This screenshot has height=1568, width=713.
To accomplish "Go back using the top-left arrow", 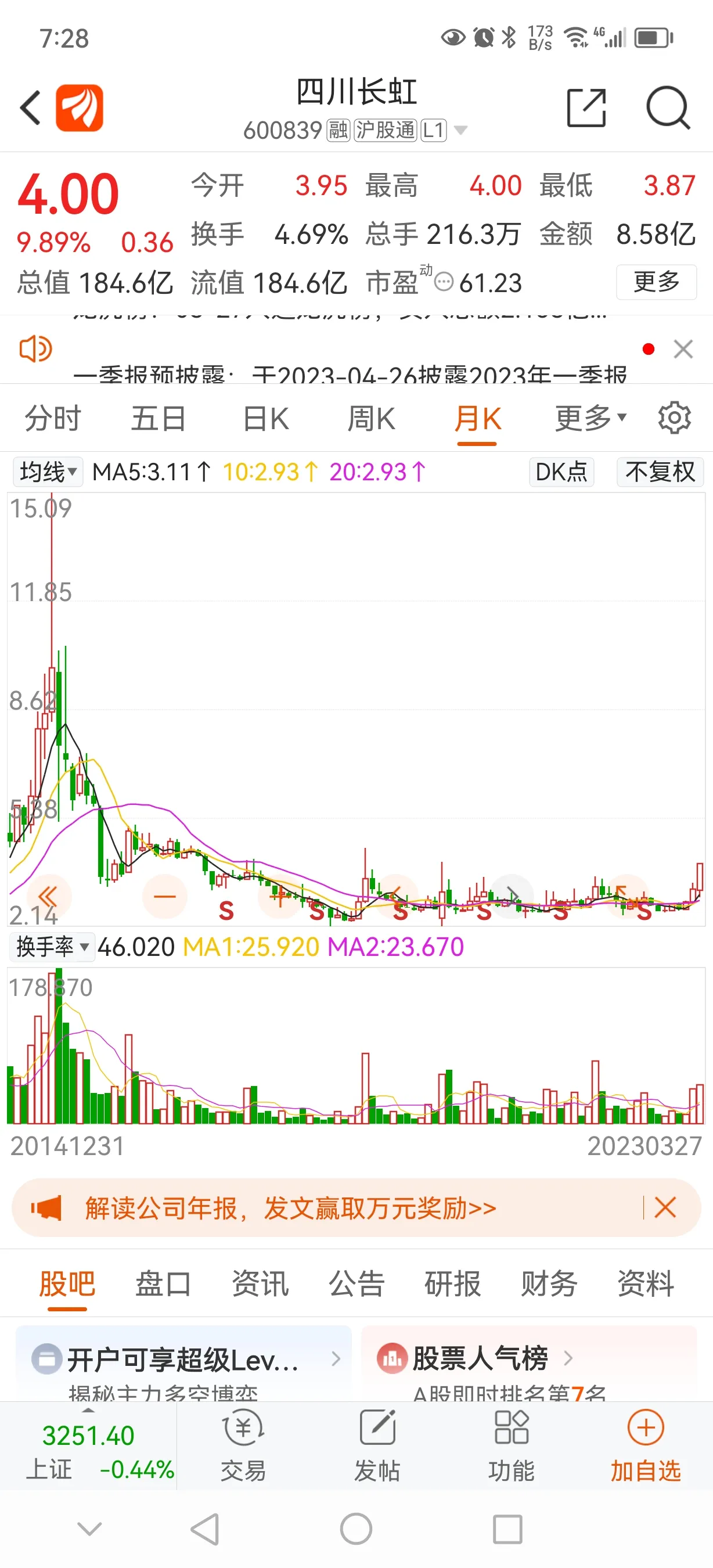I will 30,108.
